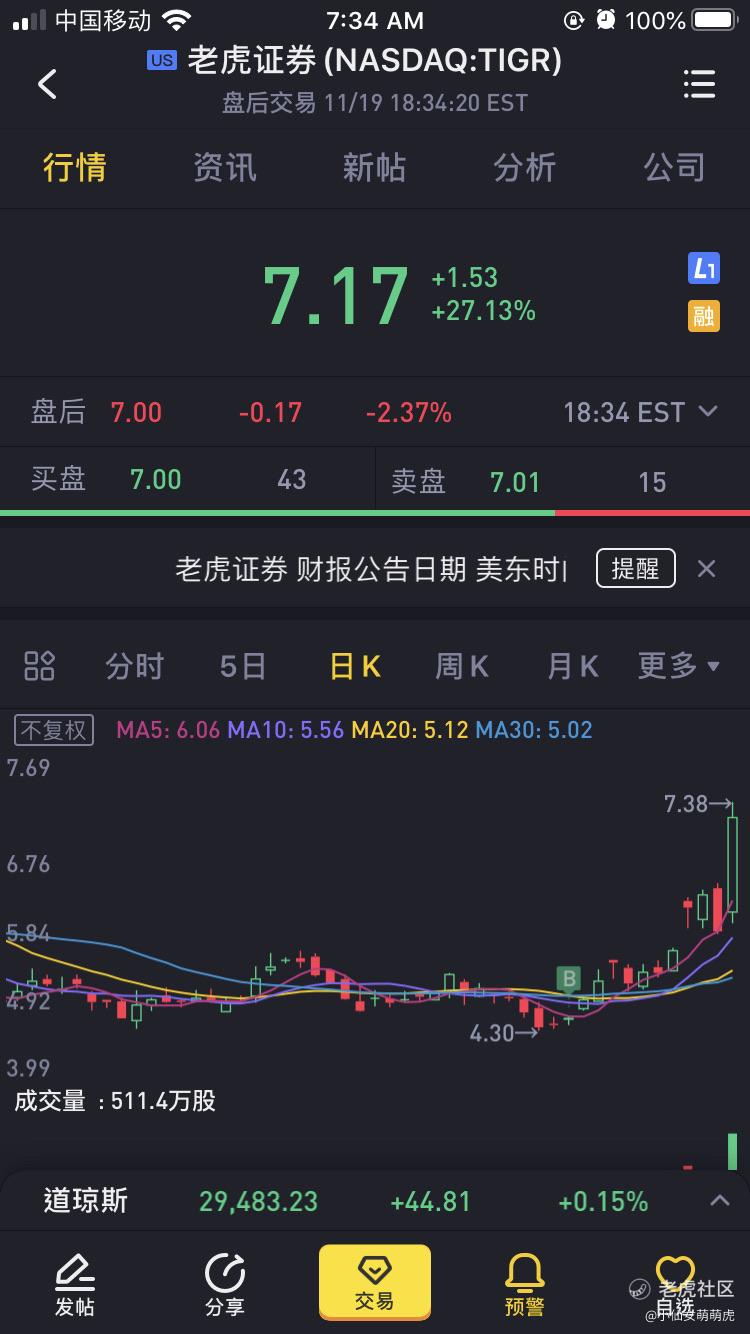Screen dimensions: 750x1334
Task: View the 公司 tab
Action: click(674, 168)
